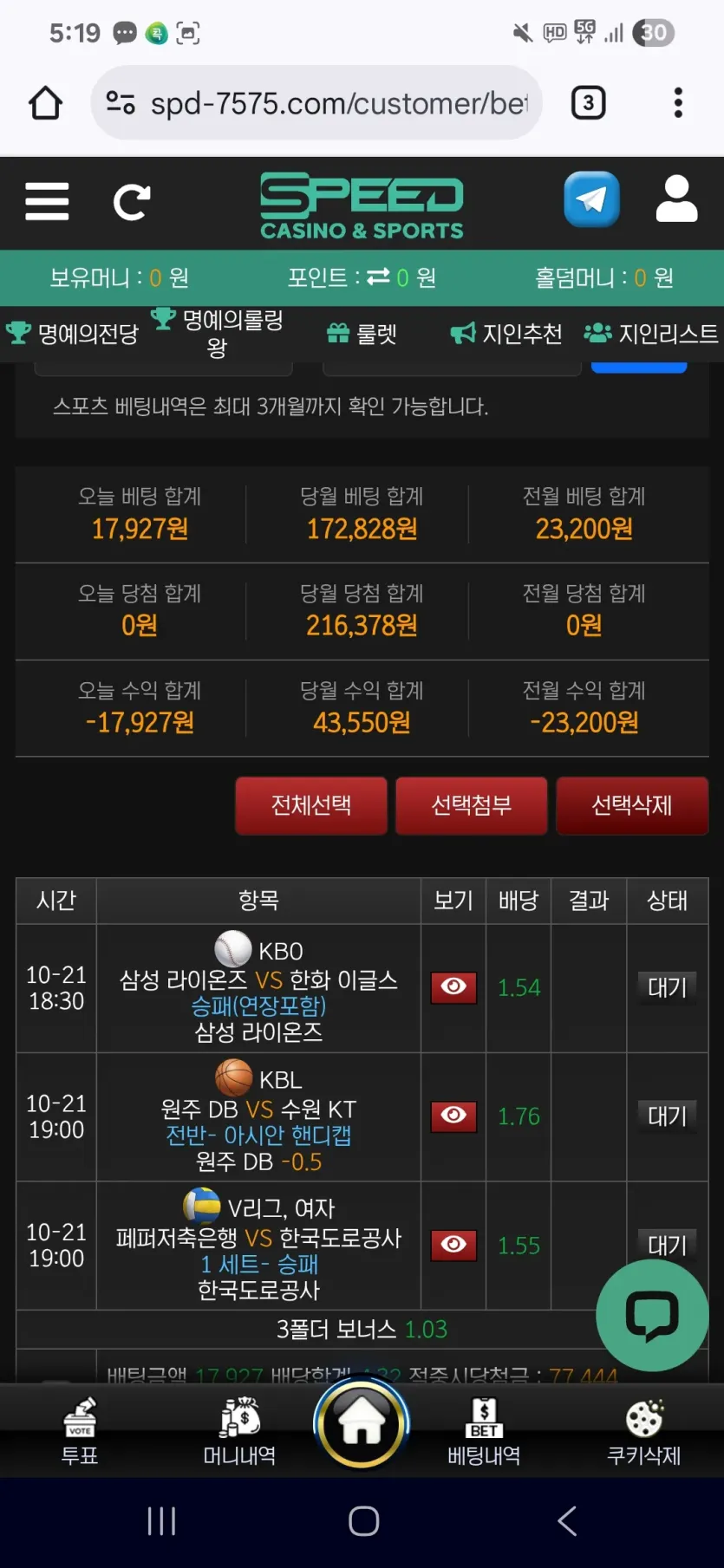Open the 투표 section

click(x=80, y=1432)
